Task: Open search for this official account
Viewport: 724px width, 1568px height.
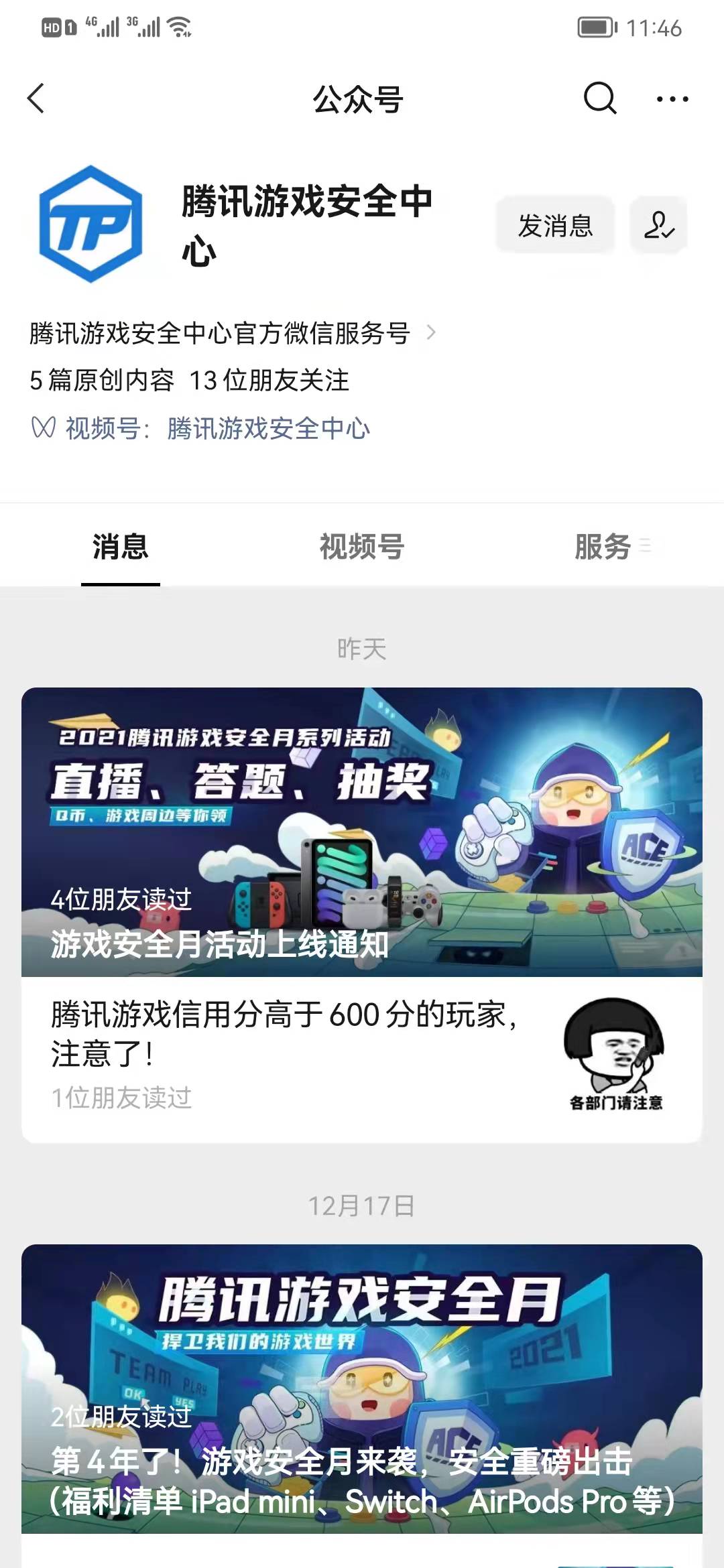Action: (x=600, y=99)
